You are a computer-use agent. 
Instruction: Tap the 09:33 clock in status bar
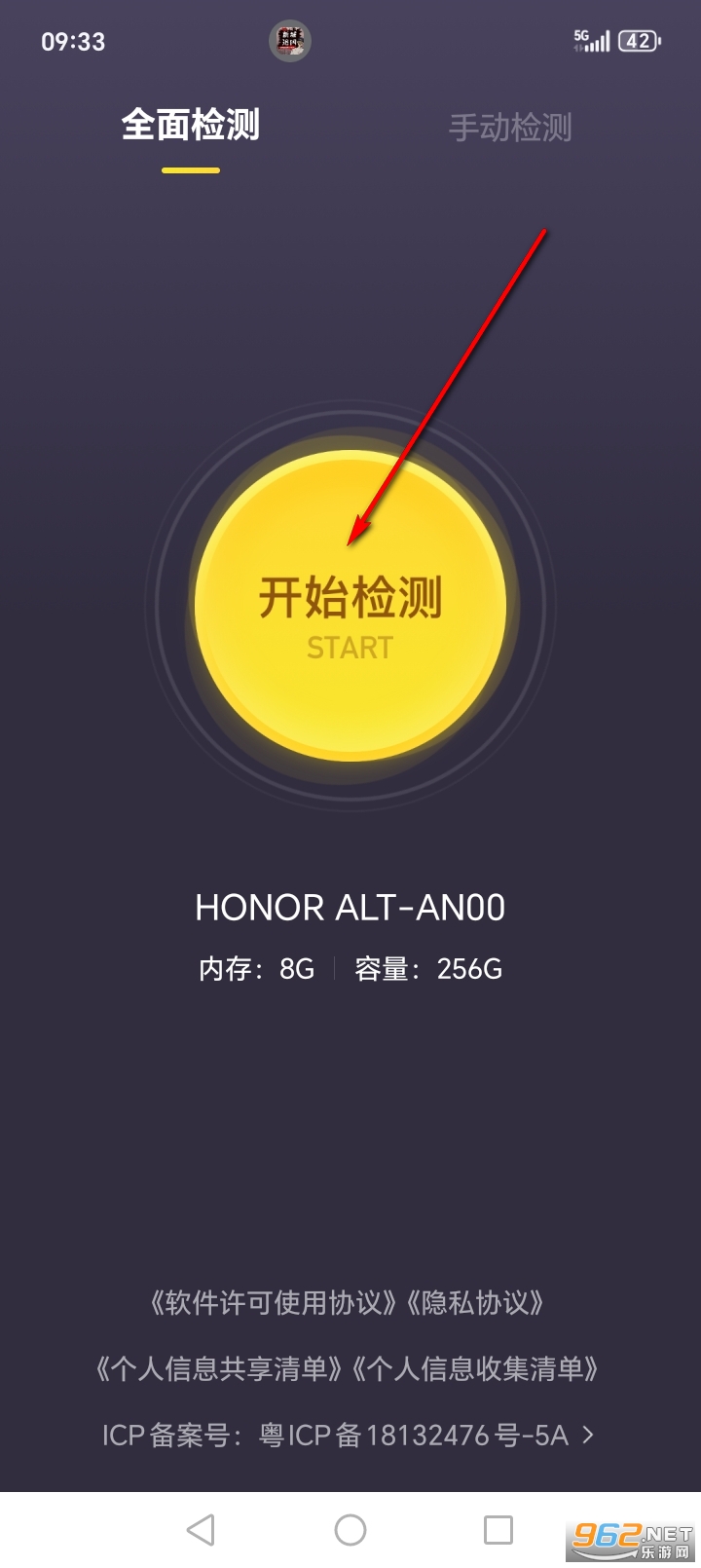pyautogui.click(x=73, y=41)
